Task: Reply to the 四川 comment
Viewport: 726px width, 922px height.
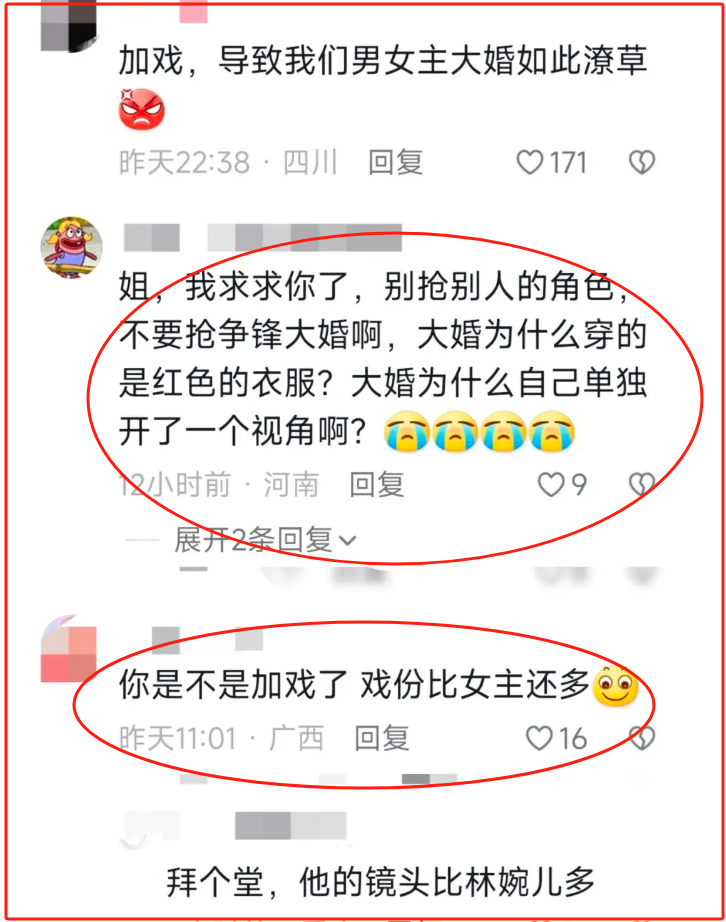Action: coord(395,162)
